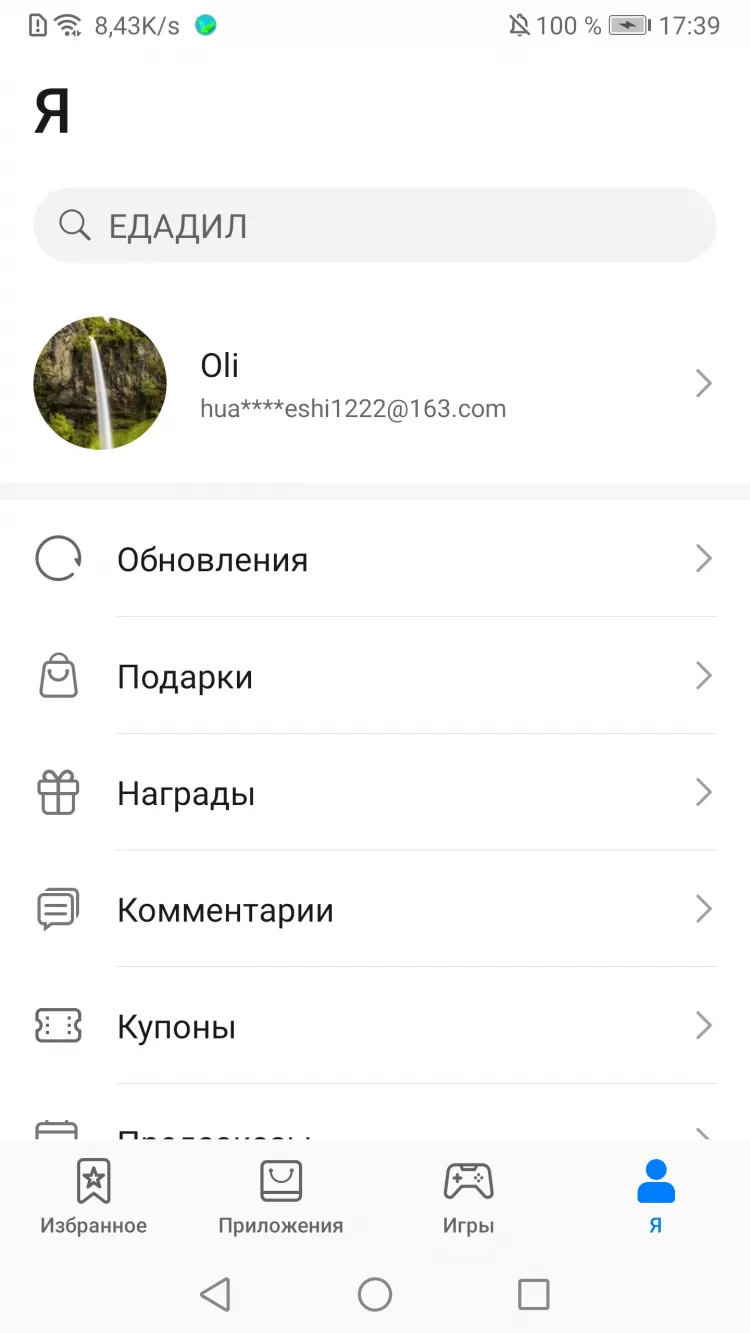
Task: Tap the search box showing ЕДАДИЛ
Action: point(375,226)
